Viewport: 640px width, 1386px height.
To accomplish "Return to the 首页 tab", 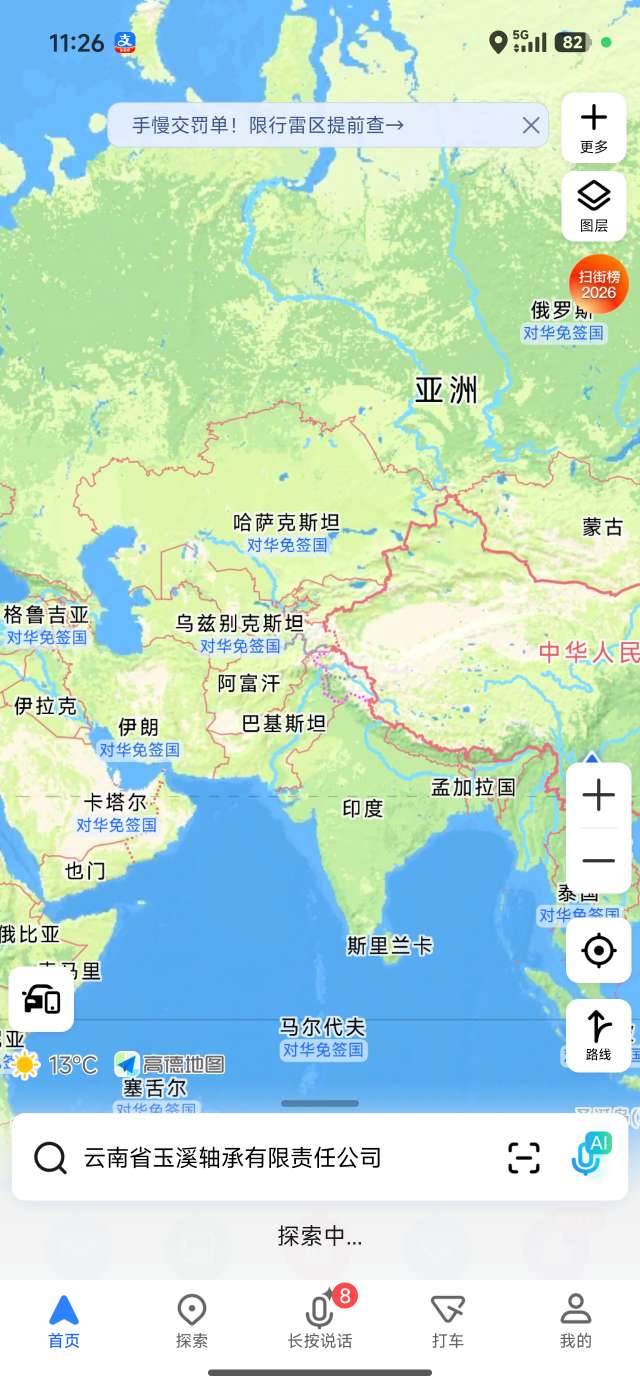I will pos(64,1321).
